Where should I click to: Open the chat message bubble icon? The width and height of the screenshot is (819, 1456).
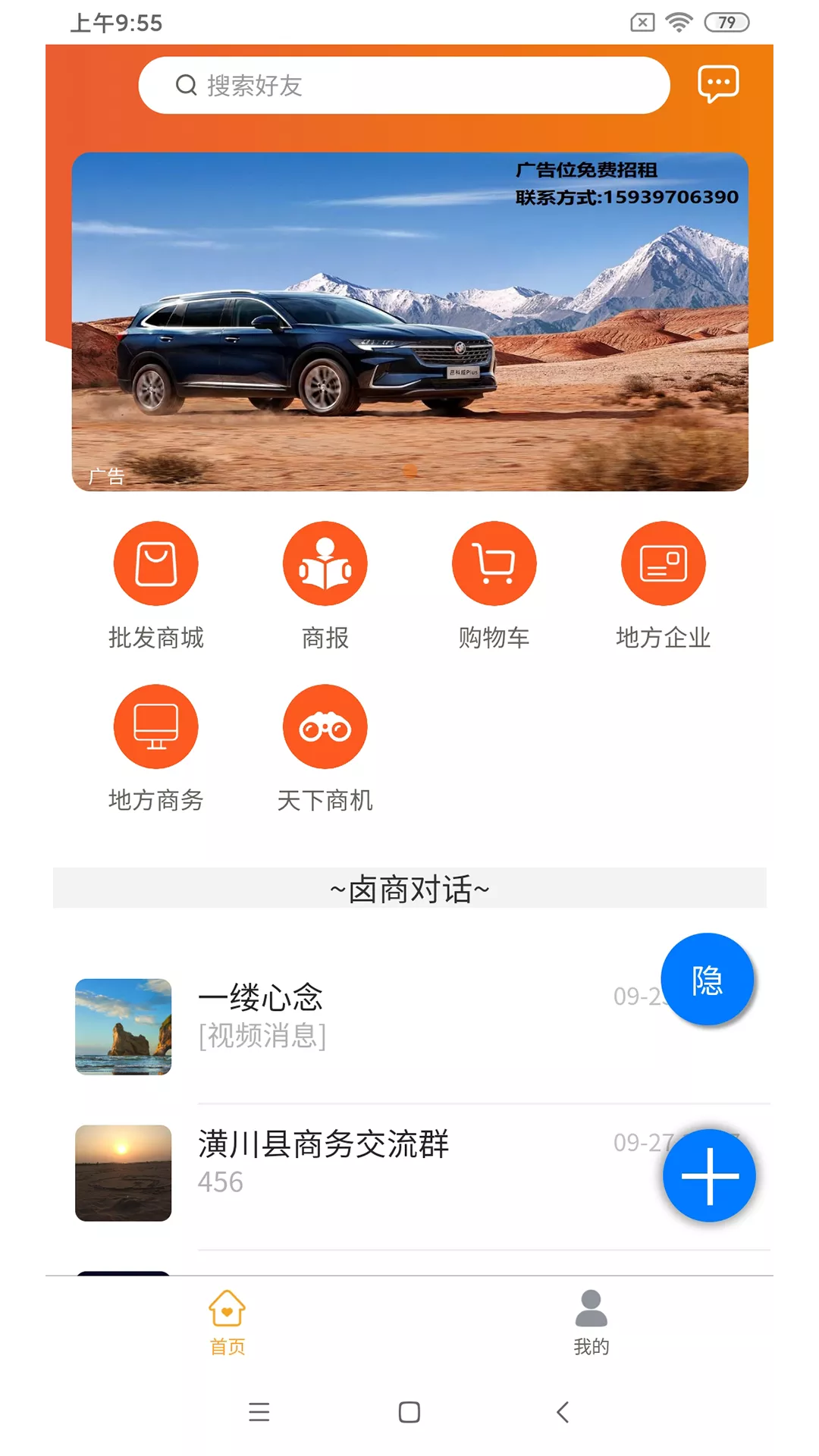click(717, 84)
